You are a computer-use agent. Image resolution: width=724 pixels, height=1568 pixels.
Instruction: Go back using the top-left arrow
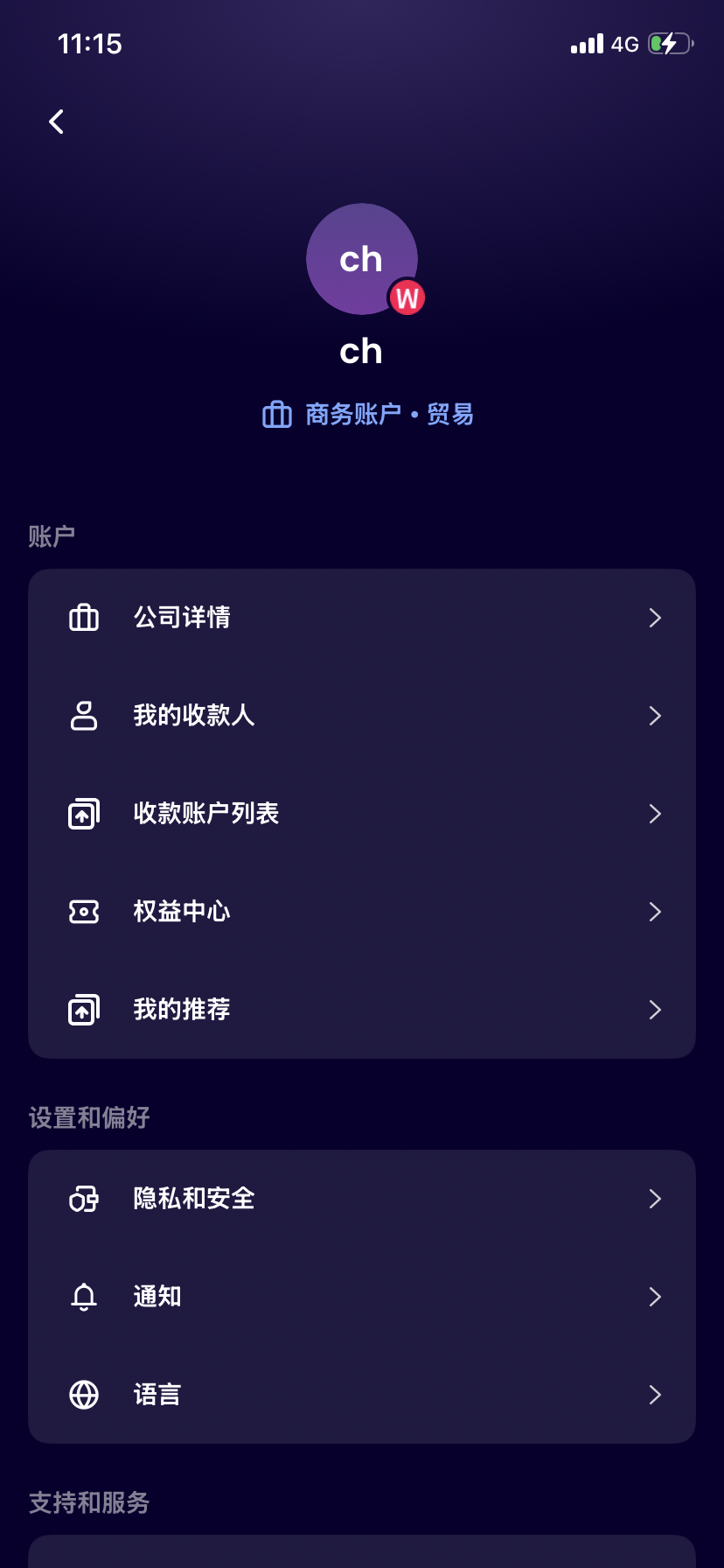[x=57, y=122]
